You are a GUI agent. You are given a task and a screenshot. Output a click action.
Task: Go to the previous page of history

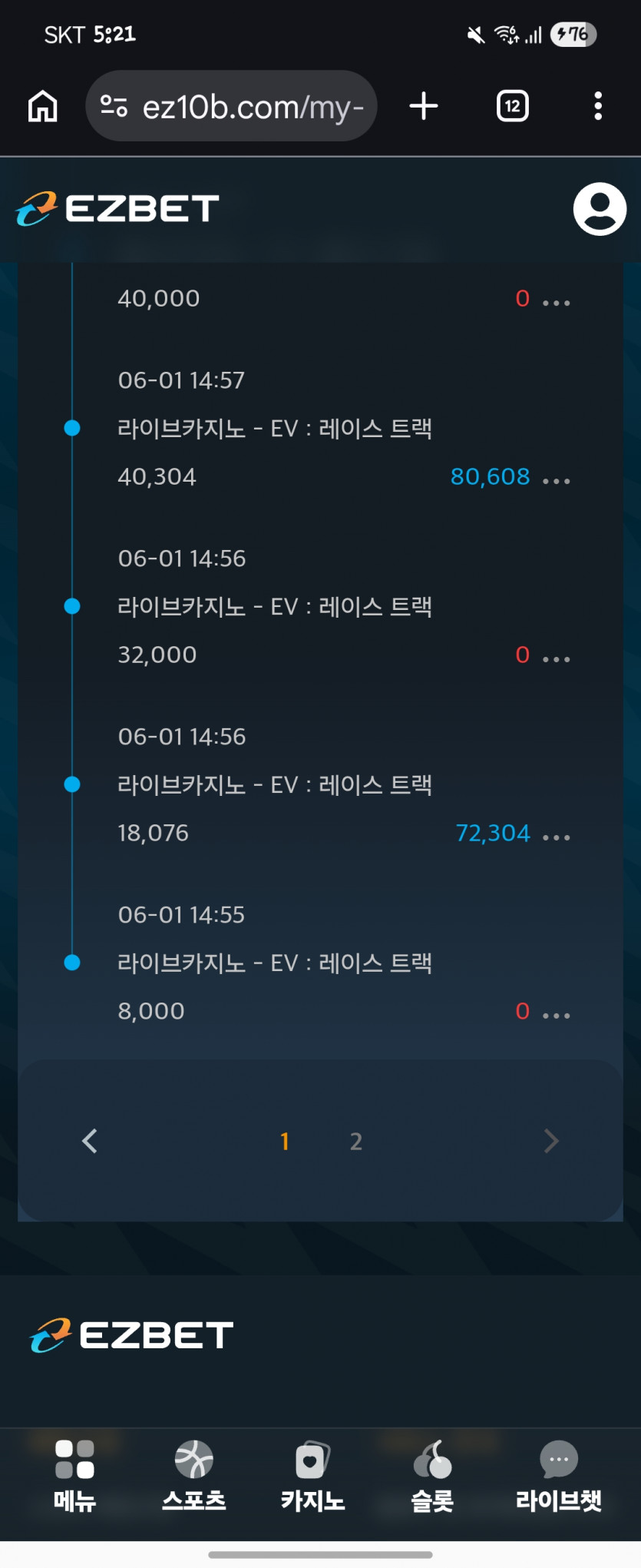pyautogui.click(x=90, y=1141)
